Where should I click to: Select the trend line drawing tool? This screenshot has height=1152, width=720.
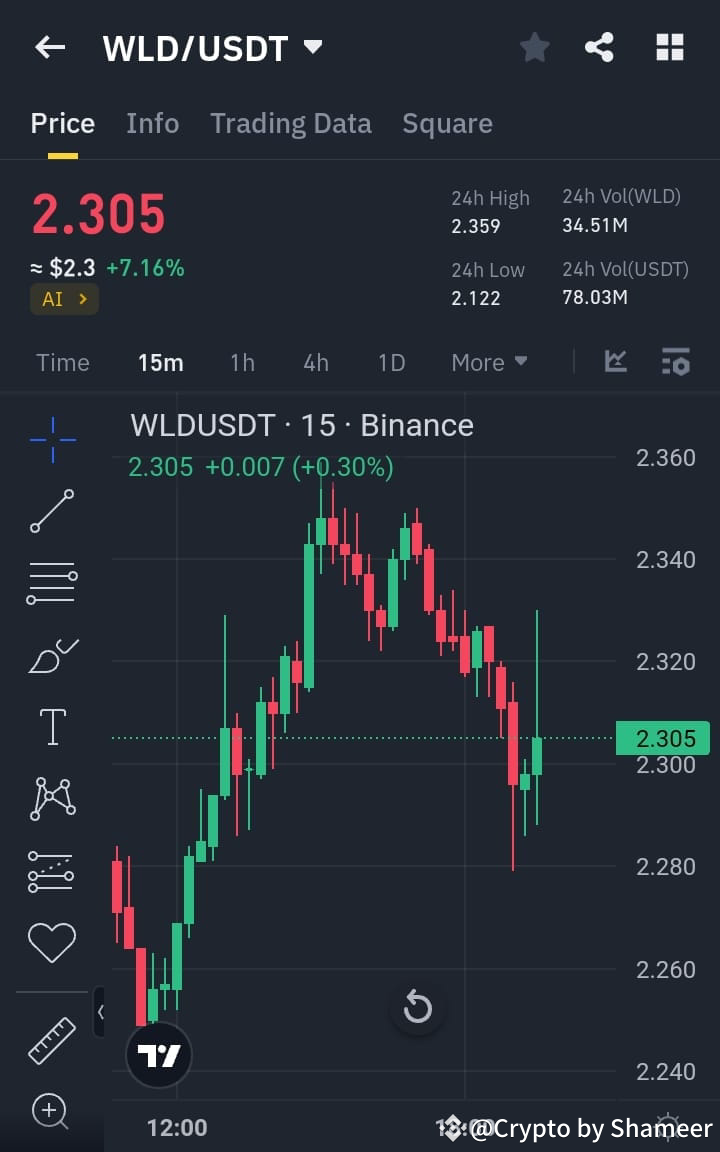tap(52, 512)
